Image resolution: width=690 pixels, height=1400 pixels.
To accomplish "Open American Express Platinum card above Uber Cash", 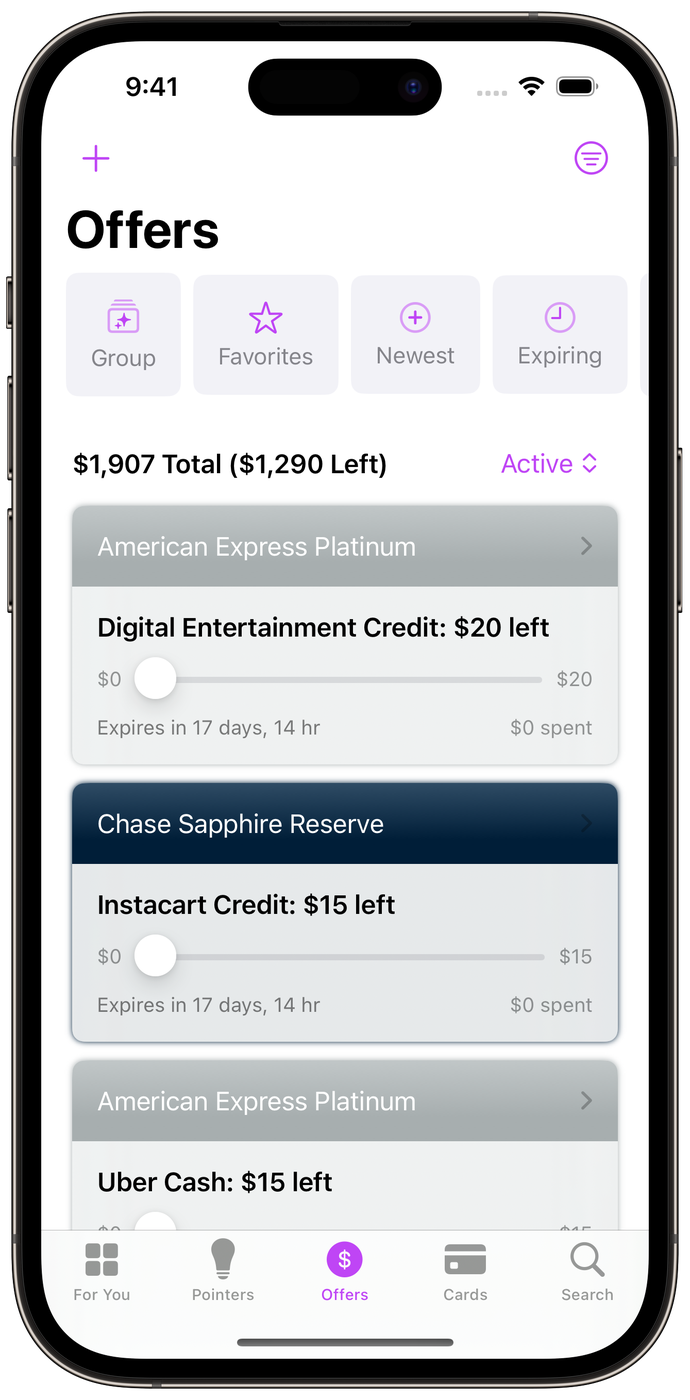I will [x=345, y=1101].
